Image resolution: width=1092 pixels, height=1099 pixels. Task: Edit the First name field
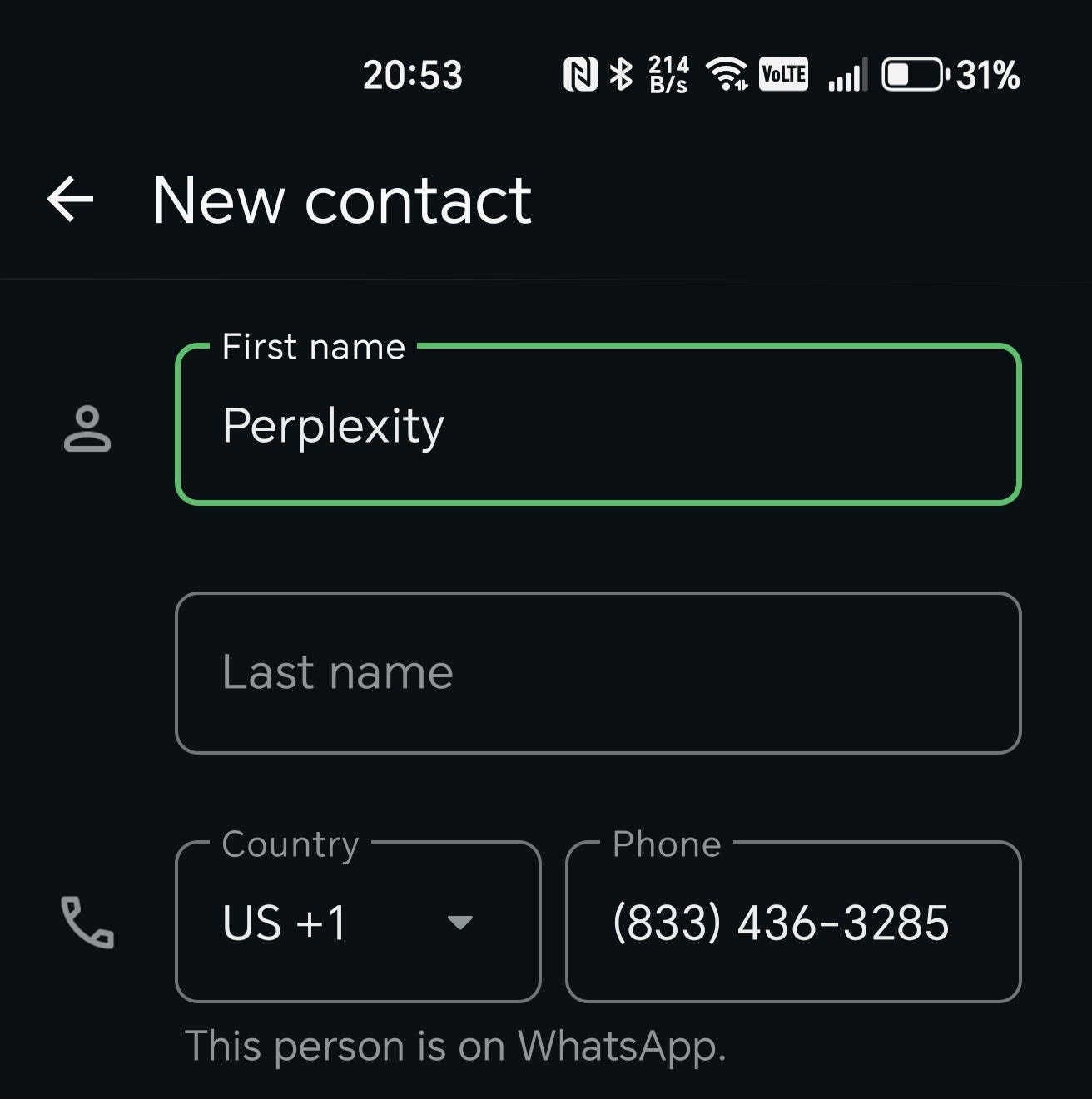[598, 424]
